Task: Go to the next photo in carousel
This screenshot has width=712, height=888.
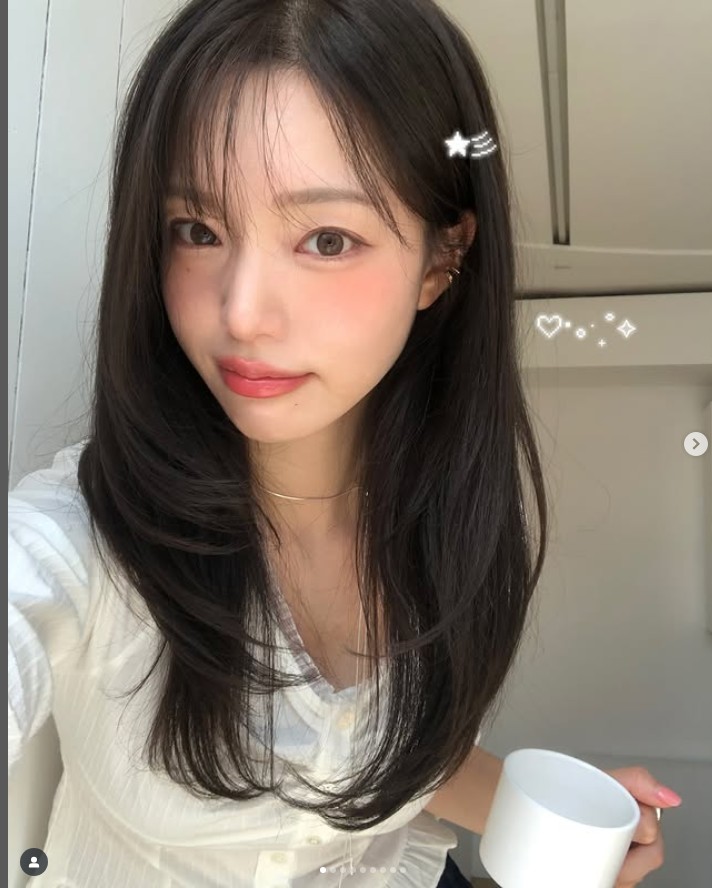Action: 695,444
